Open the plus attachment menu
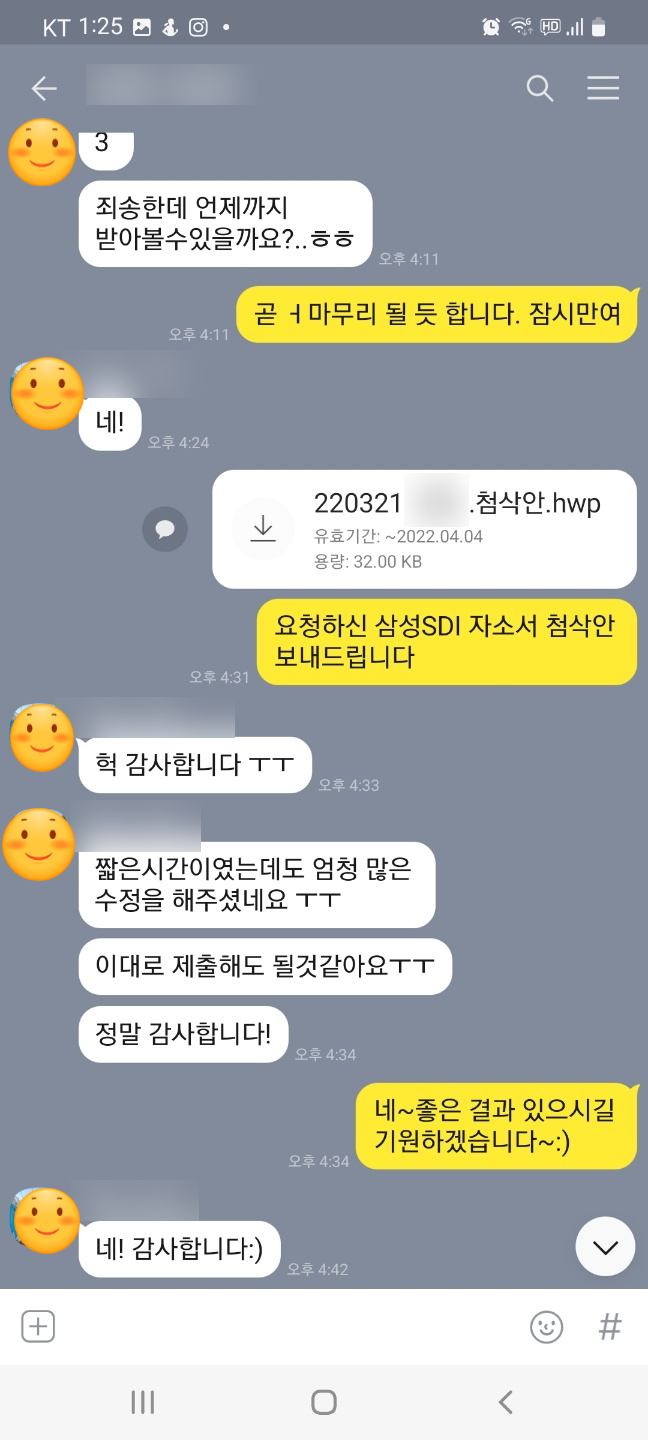This screenshot has width=648, height=1440. pyautogui.click(x=38, y=1327)
